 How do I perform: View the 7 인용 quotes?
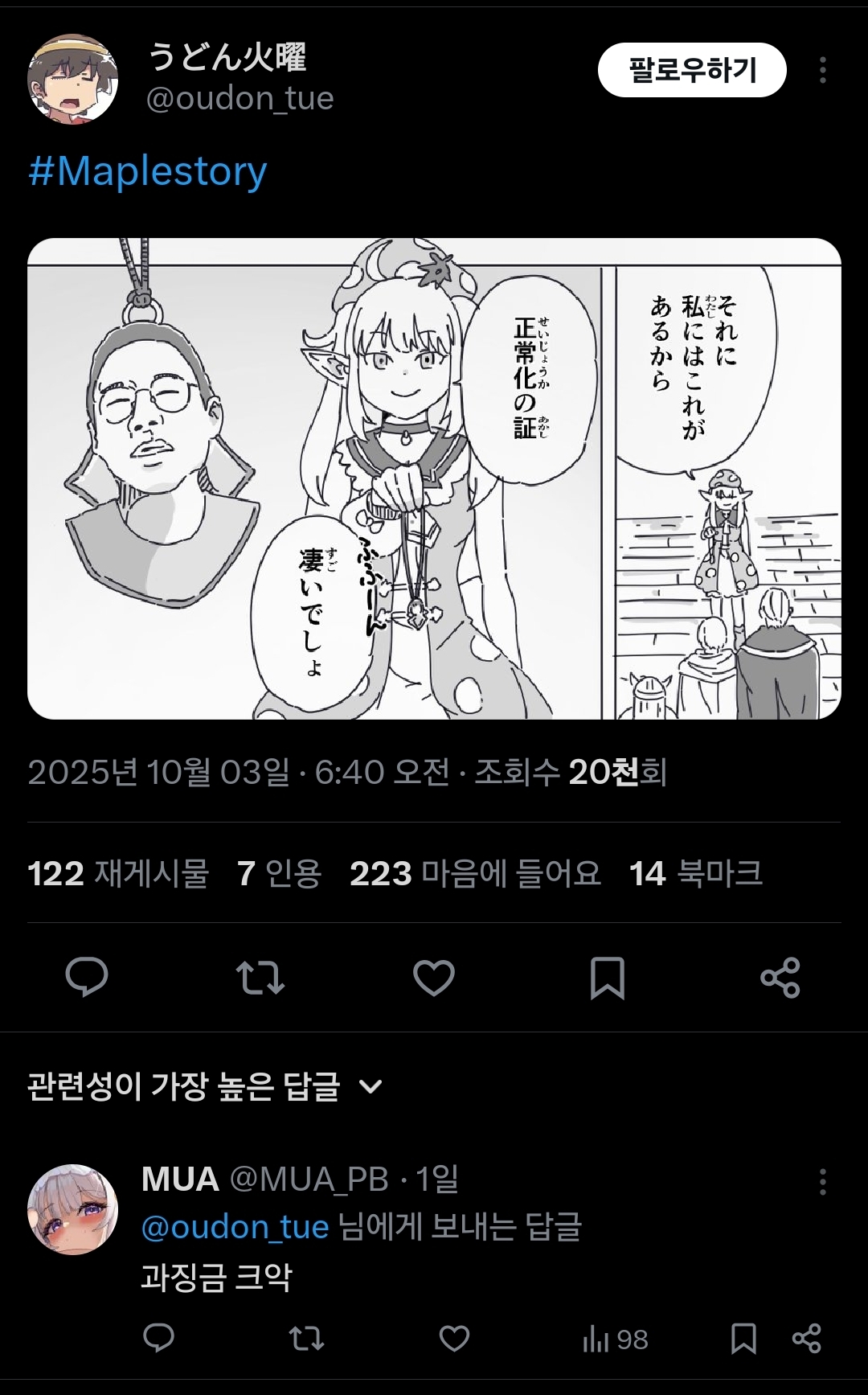(x=279, y=873)
